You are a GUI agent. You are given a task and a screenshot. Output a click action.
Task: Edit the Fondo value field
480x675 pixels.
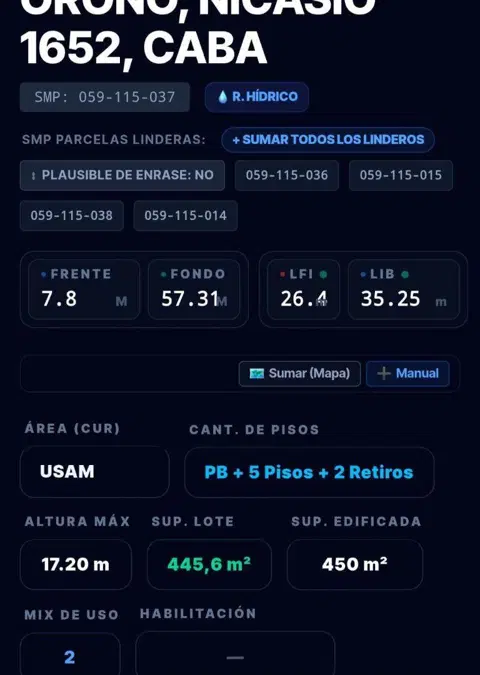pyautogui.click(x=194, y=289)
